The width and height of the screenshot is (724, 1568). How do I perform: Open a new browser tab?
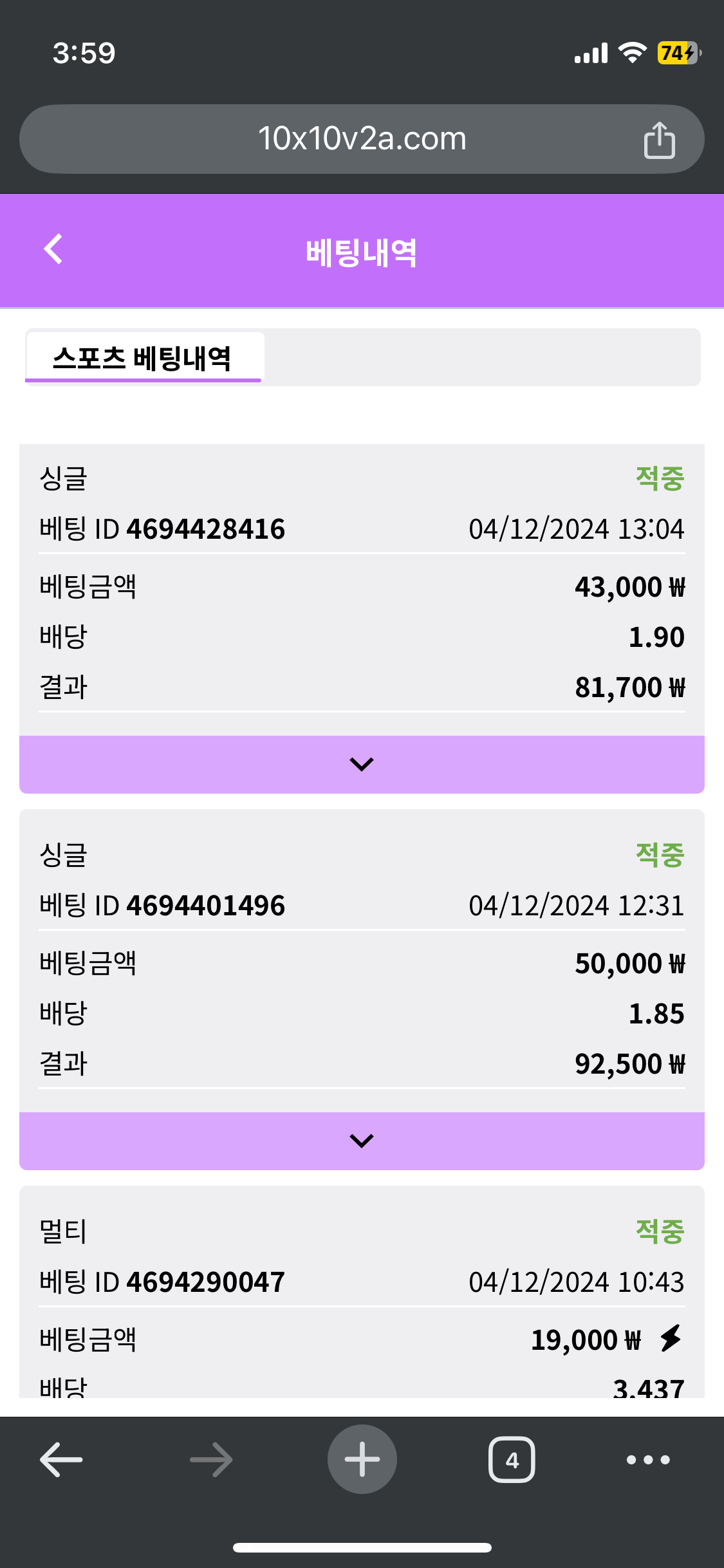[362, 1459]
